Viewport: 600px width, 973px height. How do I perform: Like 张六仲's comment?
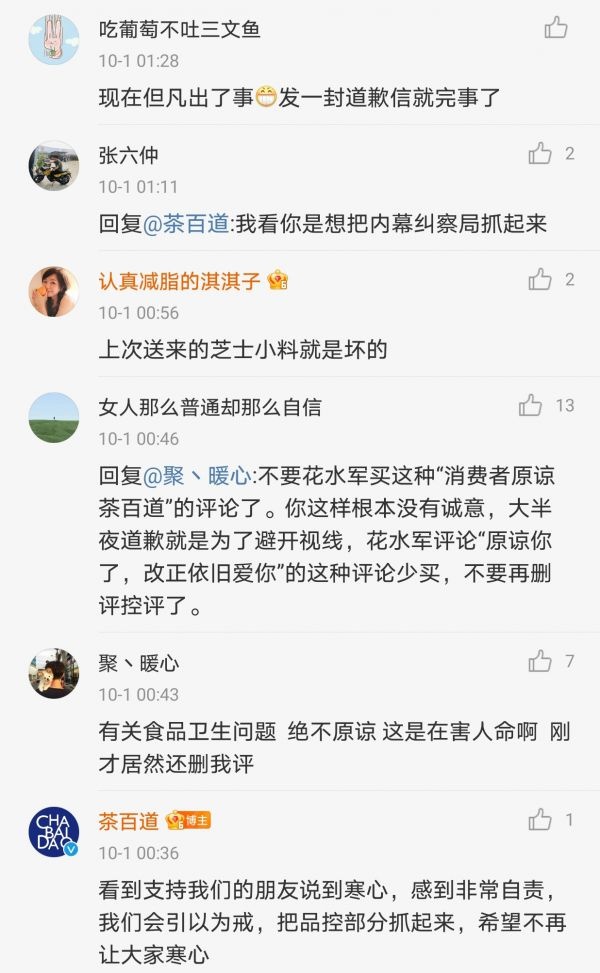pos(540,153)
